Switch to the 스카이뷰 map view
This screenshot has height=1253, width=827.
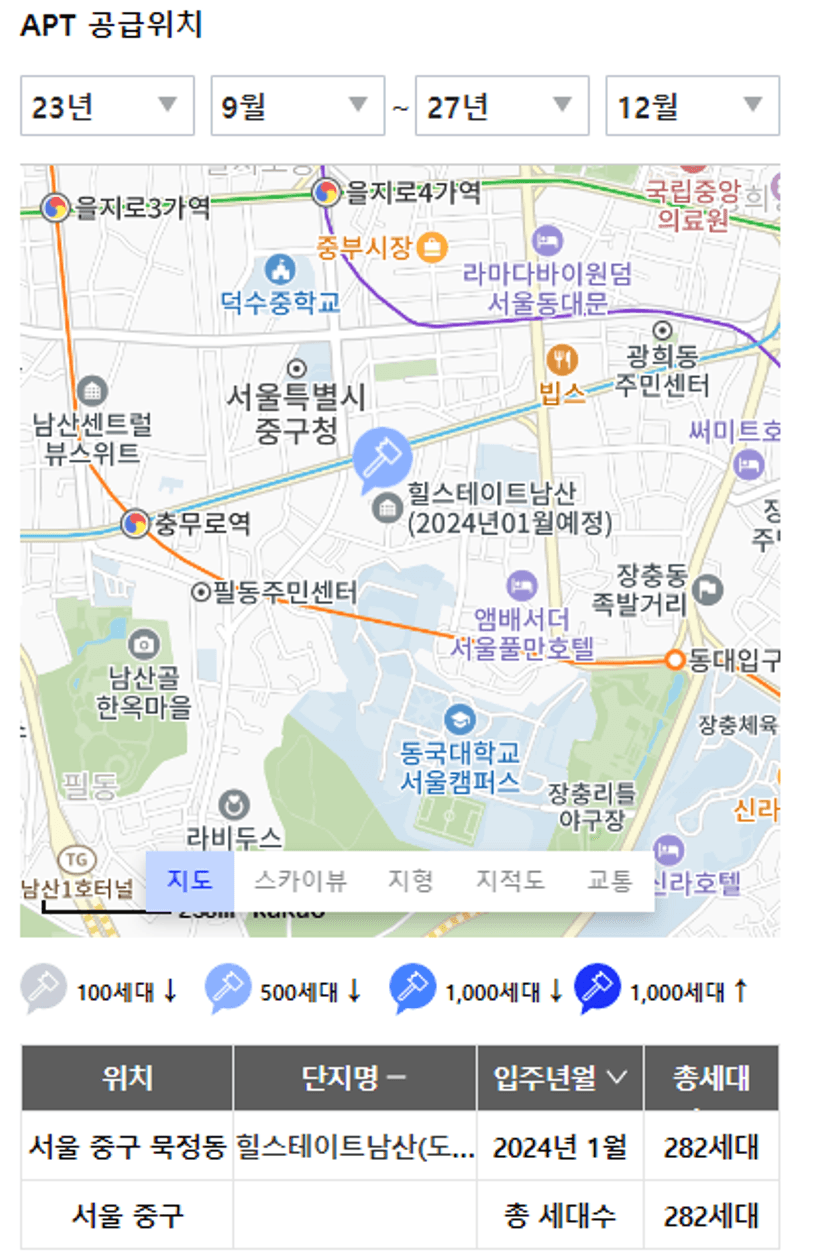[x=300, y=881]
